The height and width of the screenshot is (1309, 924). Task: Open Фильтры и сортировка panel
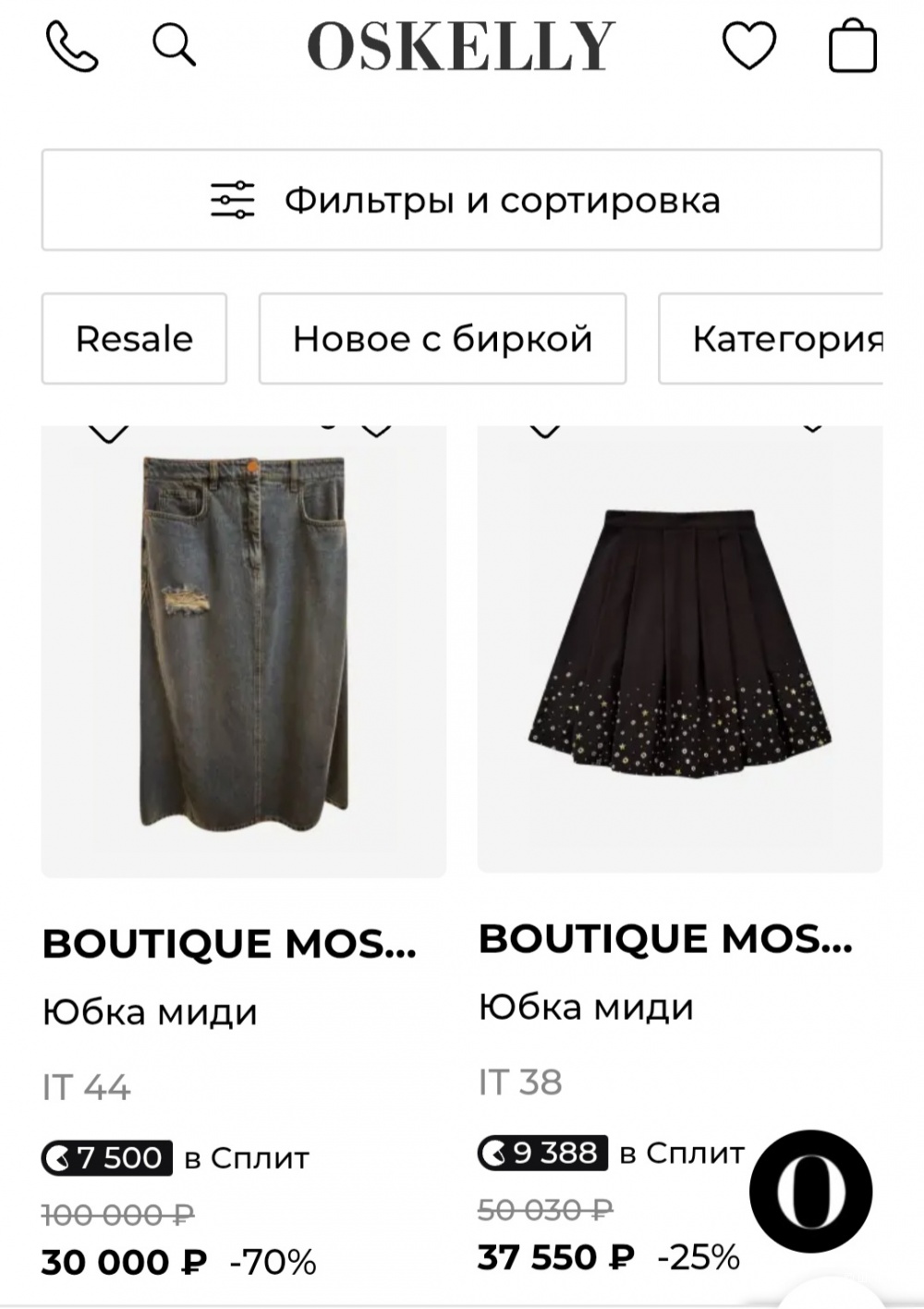pos(462,199)
